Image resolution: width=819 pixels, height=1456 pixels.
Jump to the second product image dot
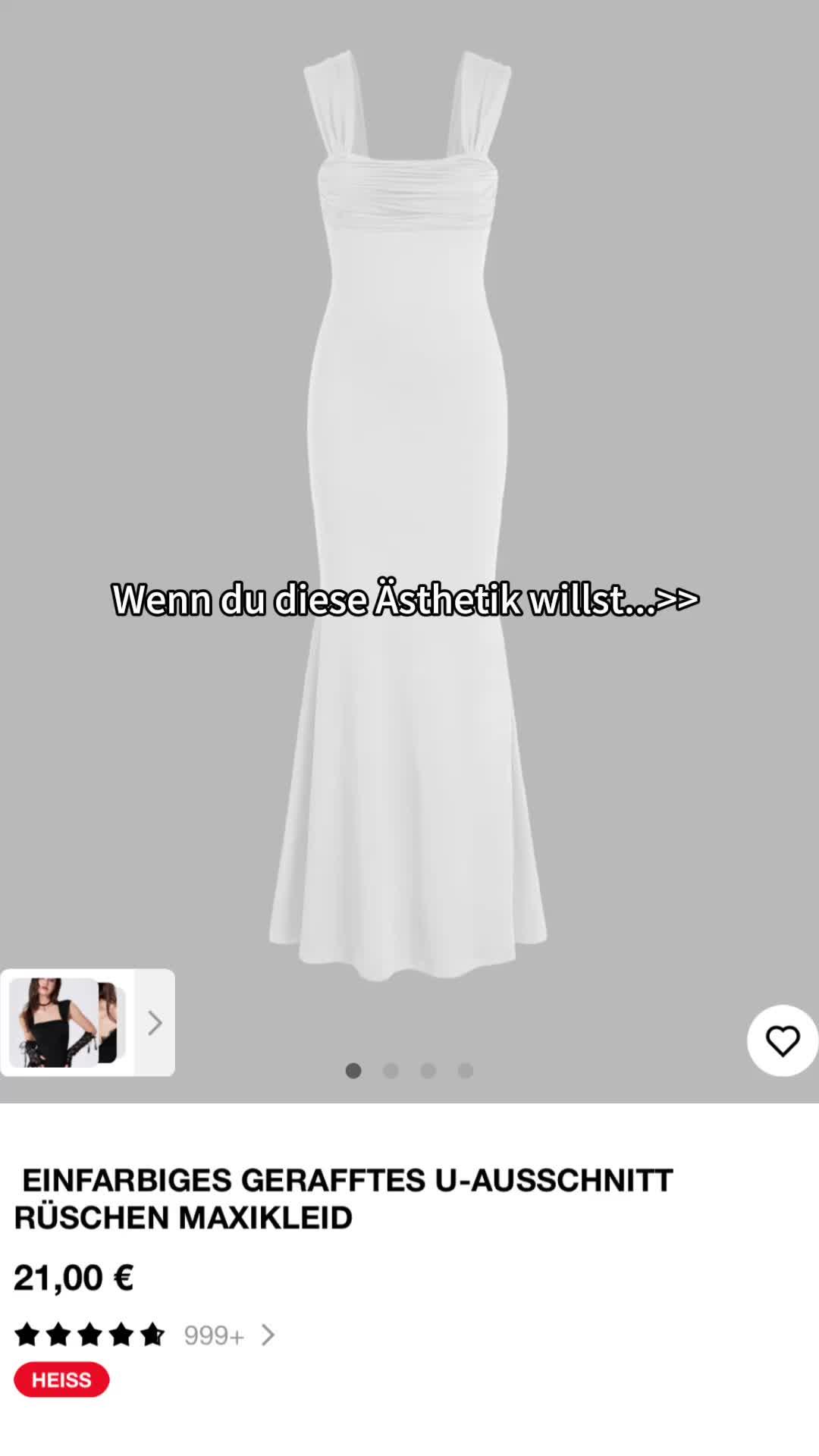click(x=391, y=1071)
